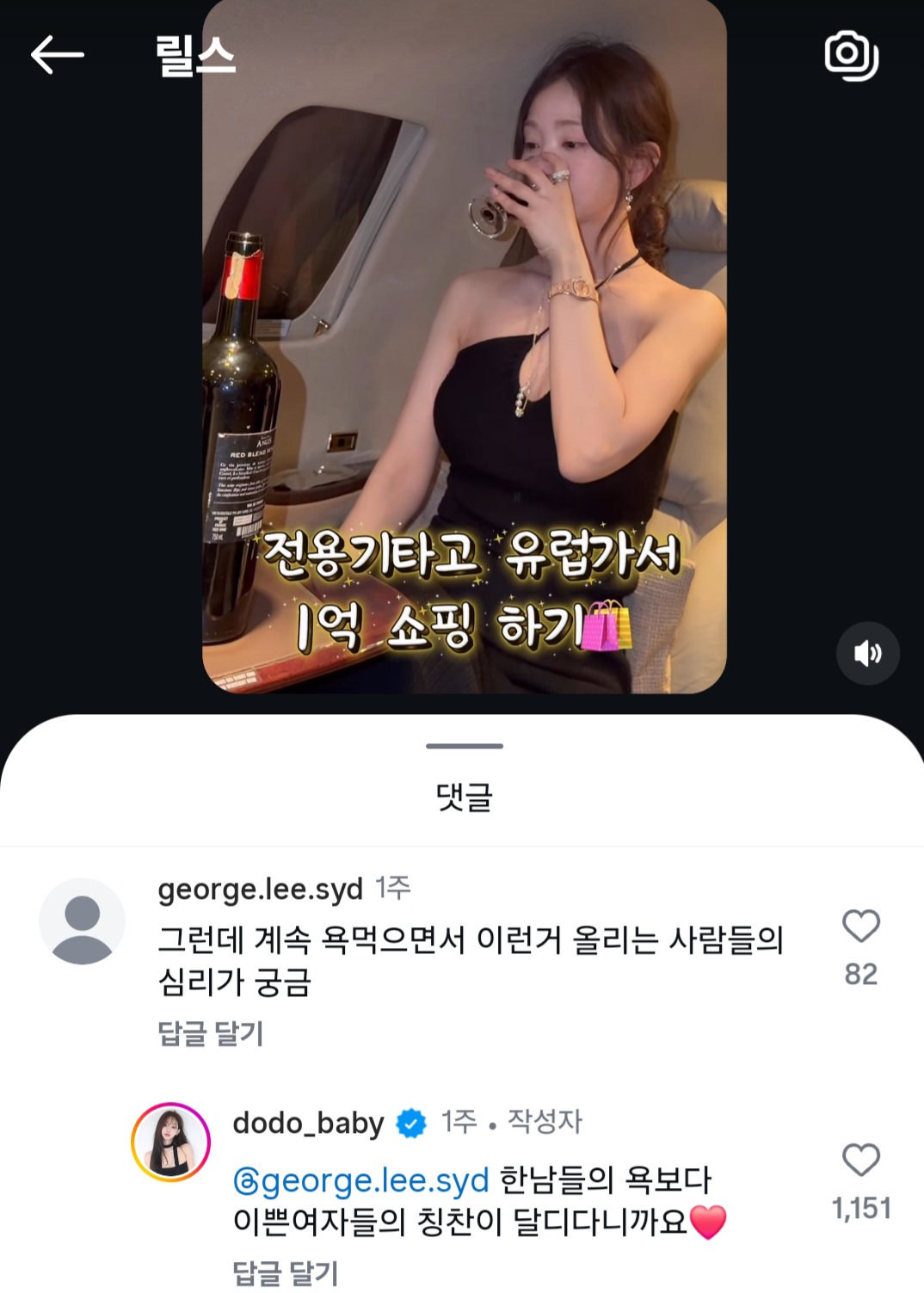
Task: Open dodo_baby's profile picture
Action: [170, 1142]
